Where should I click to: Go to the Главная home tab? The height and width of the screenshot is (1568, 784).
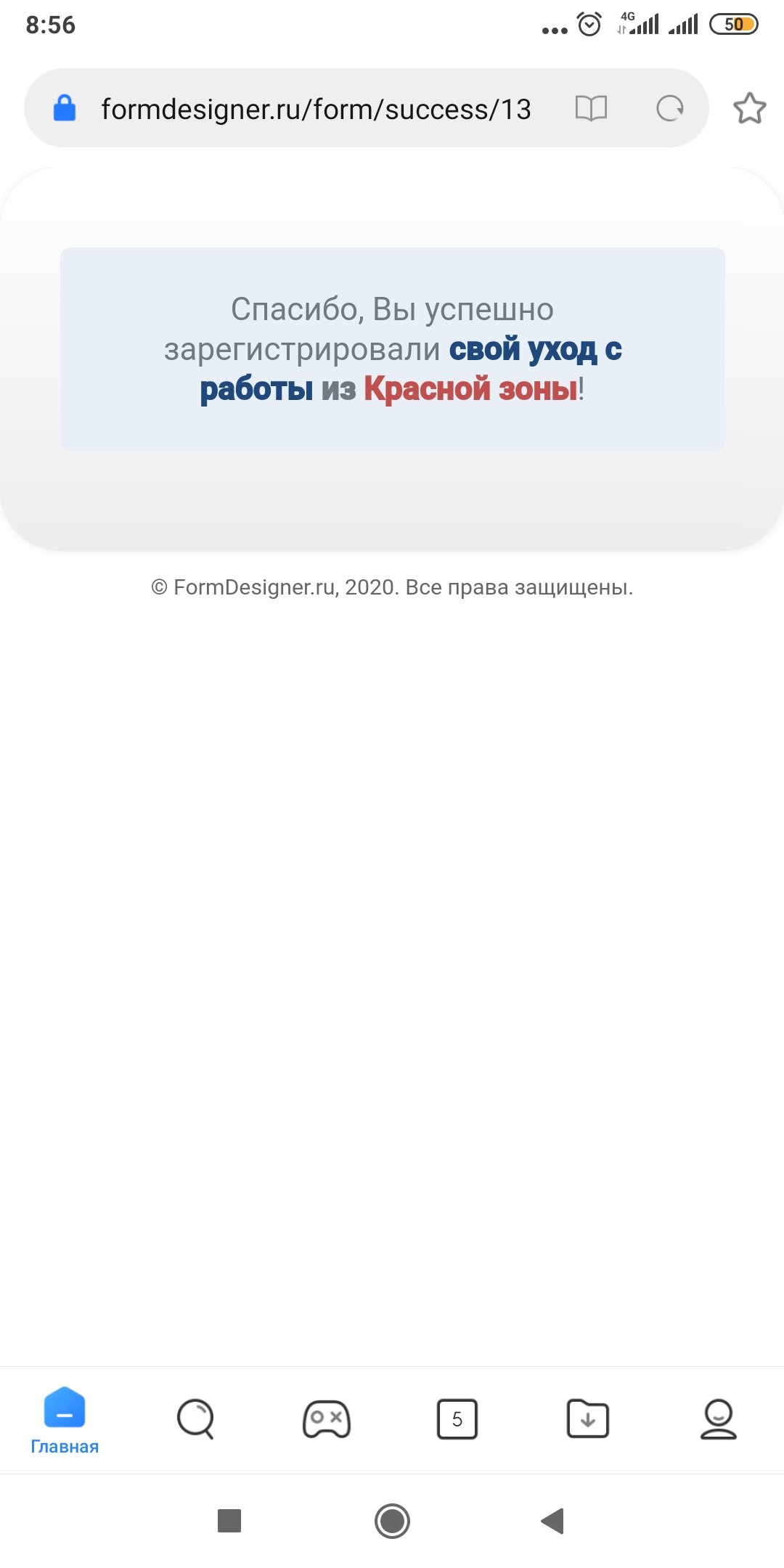click(65, 1420)
